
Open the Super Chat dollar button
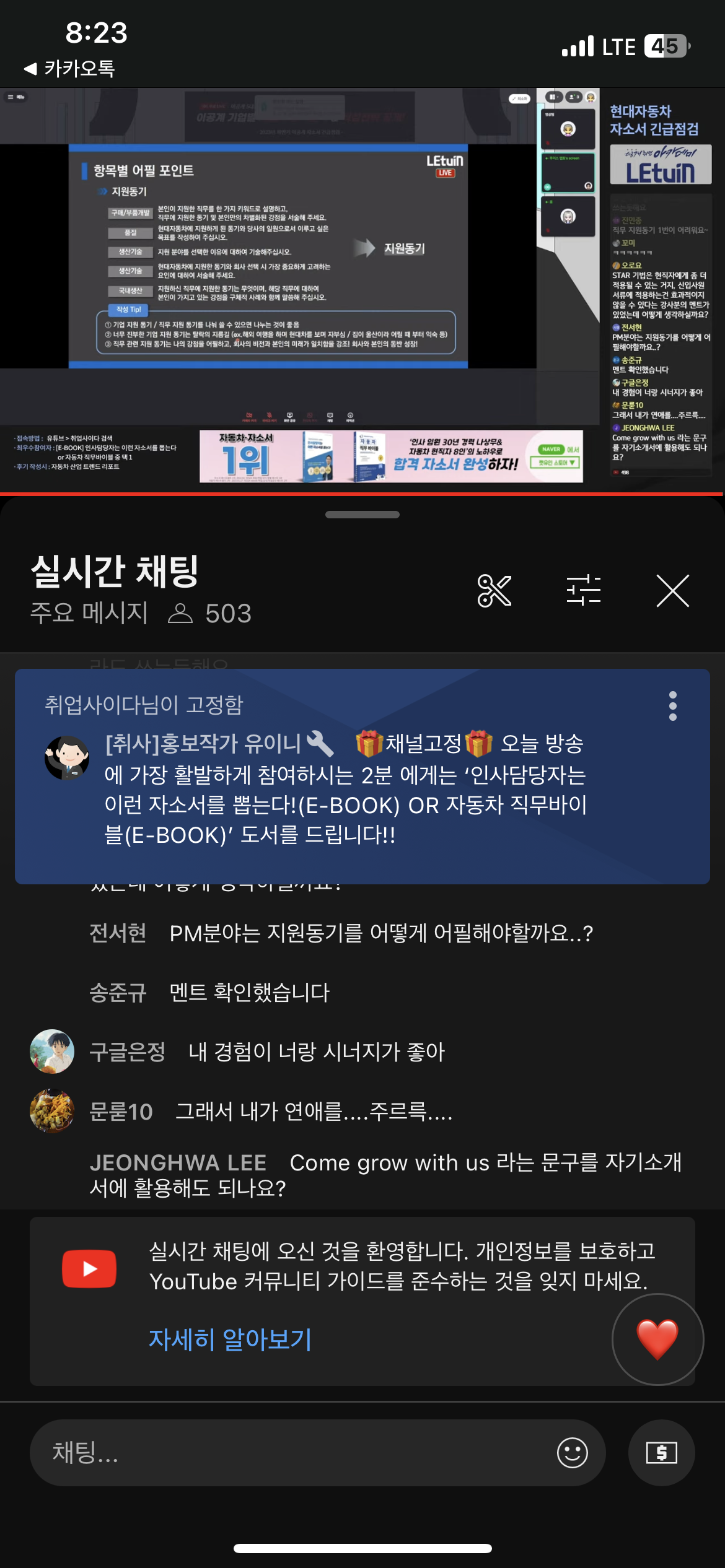[661, 1453]
